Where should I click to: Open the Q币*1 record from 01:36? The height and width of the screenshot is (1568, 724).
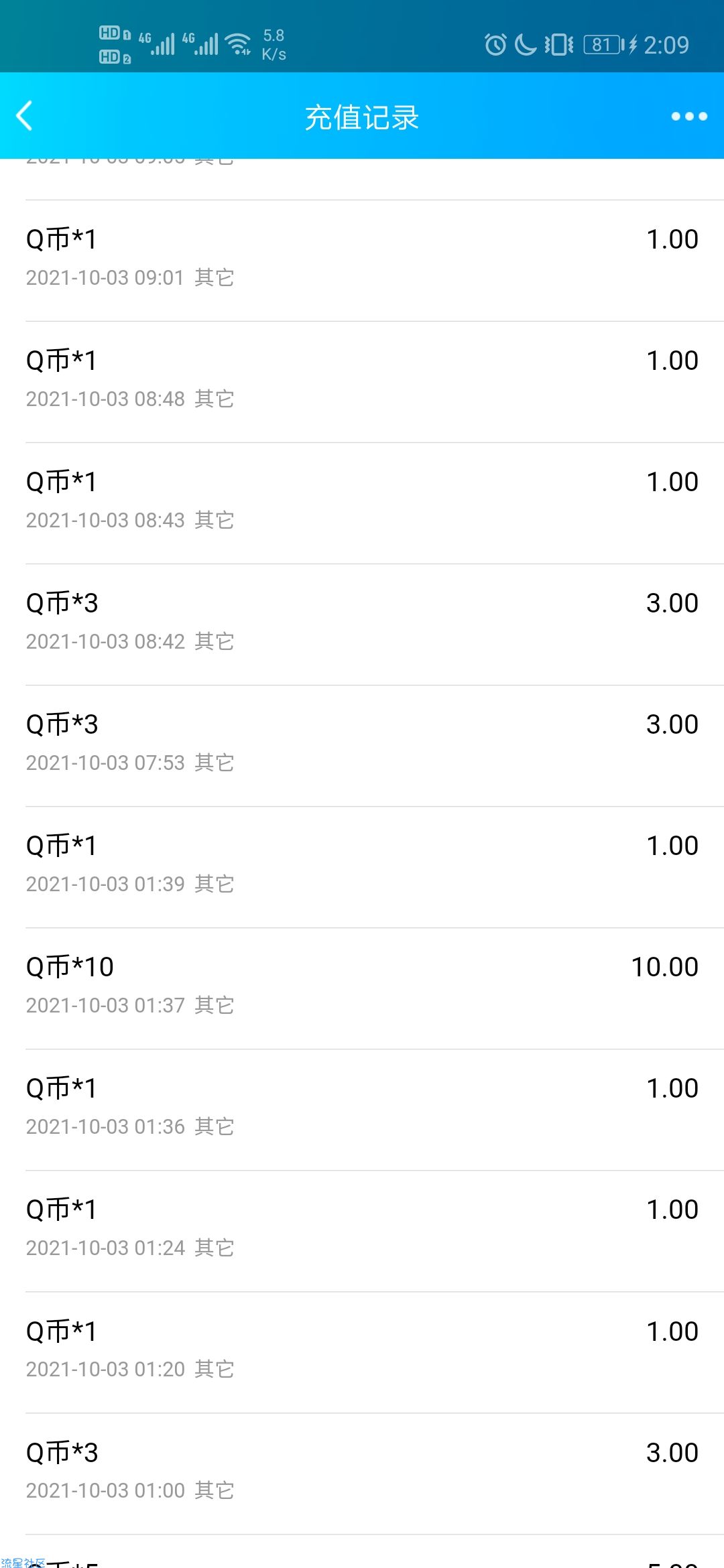tap(362, 1110)
